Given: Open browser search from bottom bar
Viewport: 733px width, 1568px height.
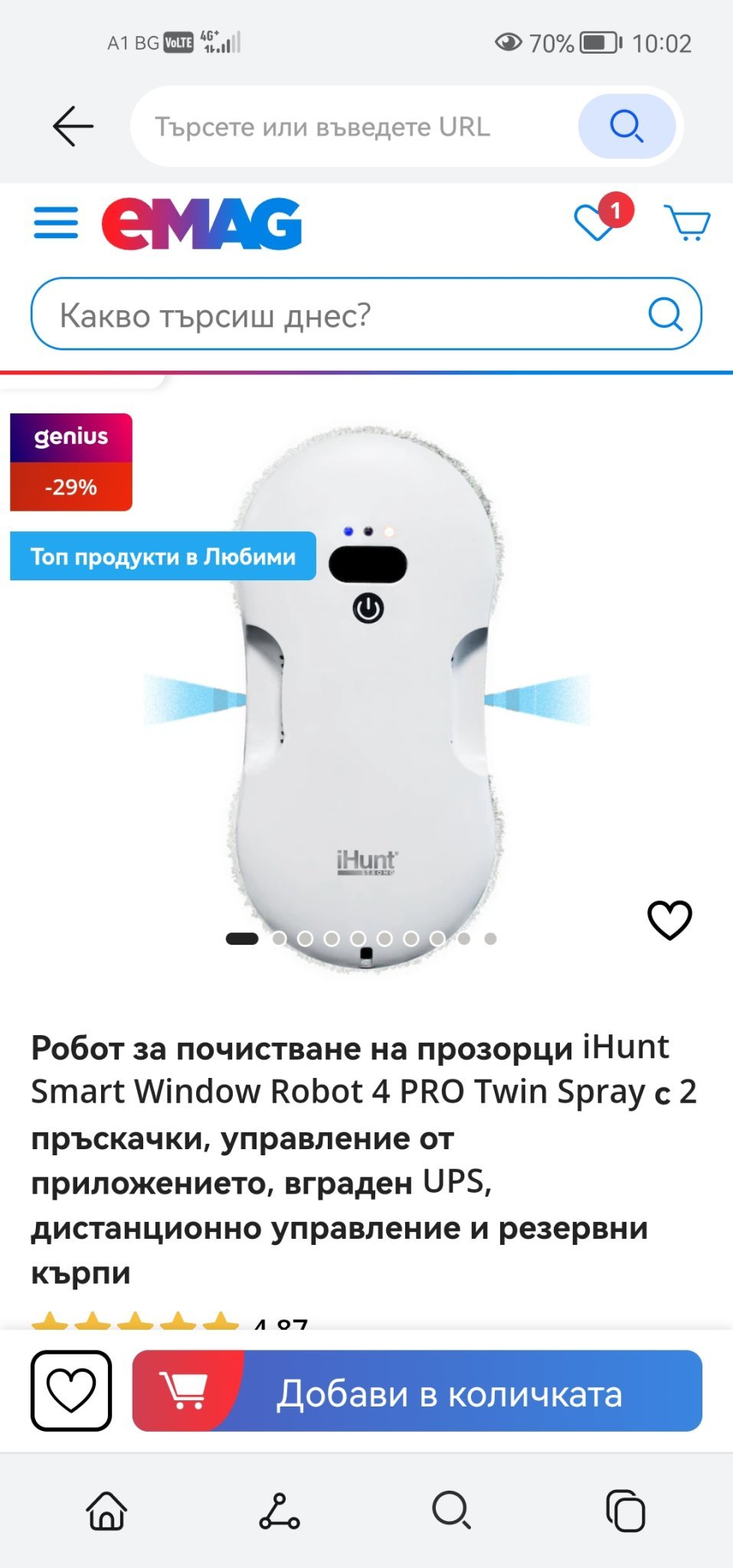Looking at the screenshot, I should pos(451,1511).
